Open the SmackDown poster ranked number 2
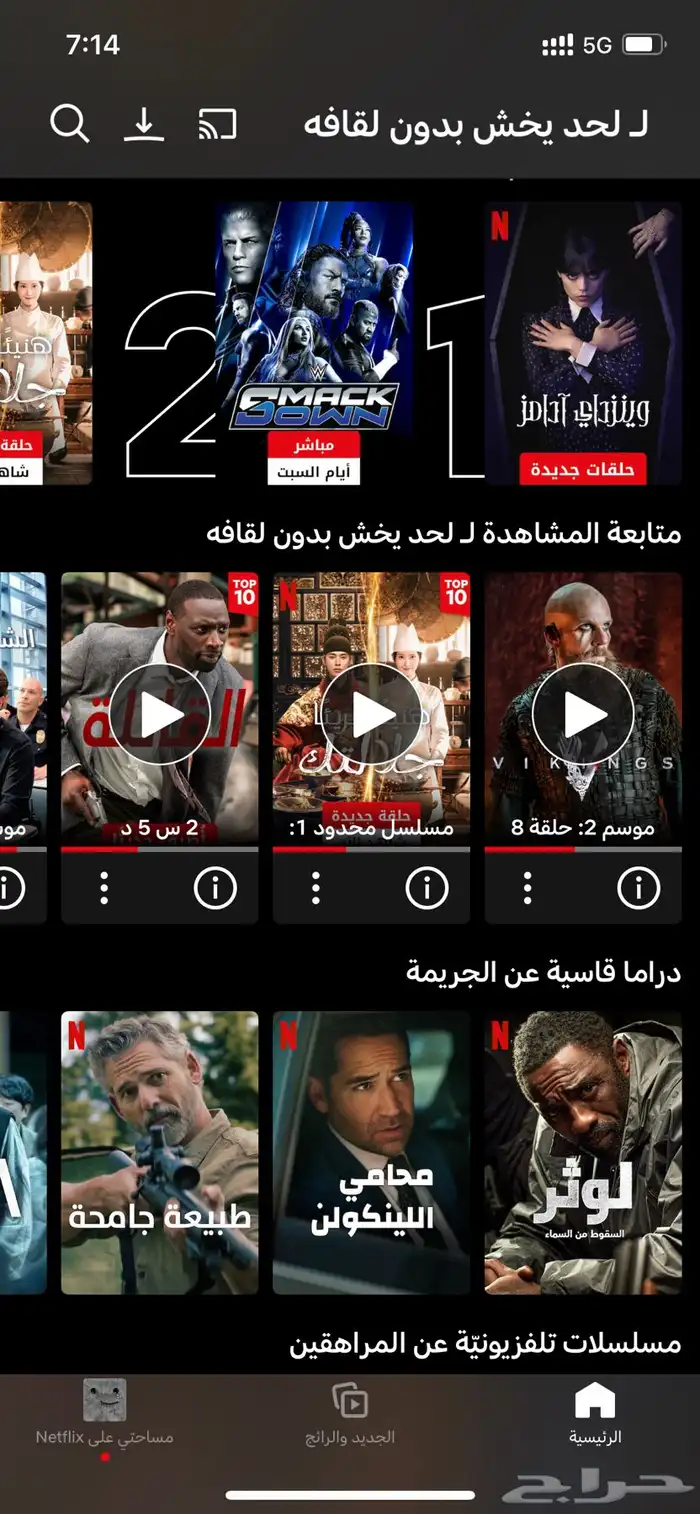 [314, 344]
